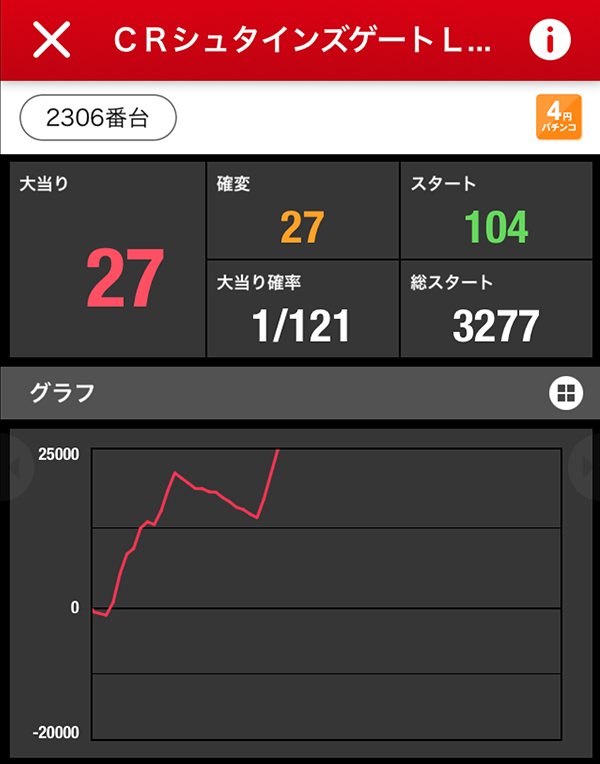Go to the next graph arrow

coord(586,470)
